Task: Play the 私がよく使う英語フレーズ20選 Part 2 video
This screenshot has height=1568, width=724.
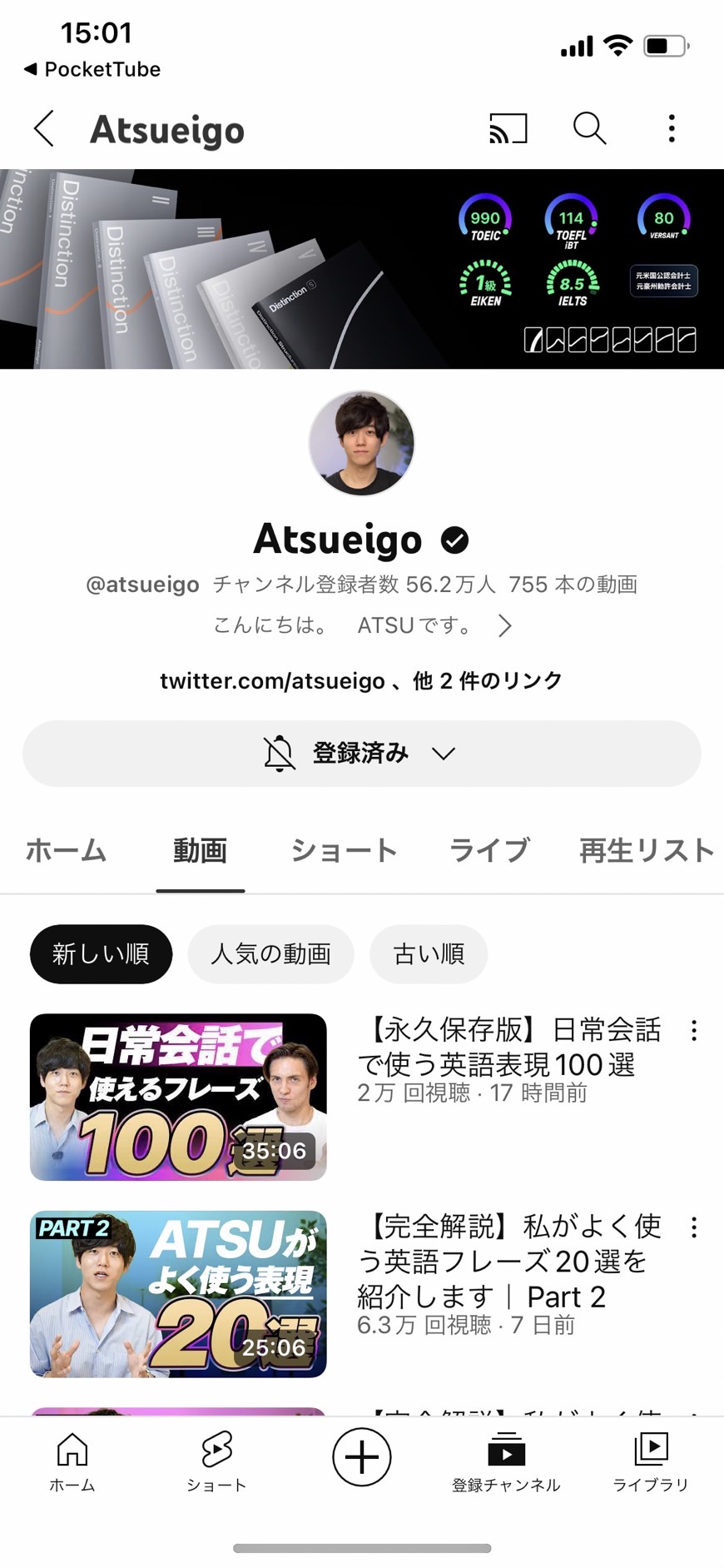Action: click(x=178, y=1293)
